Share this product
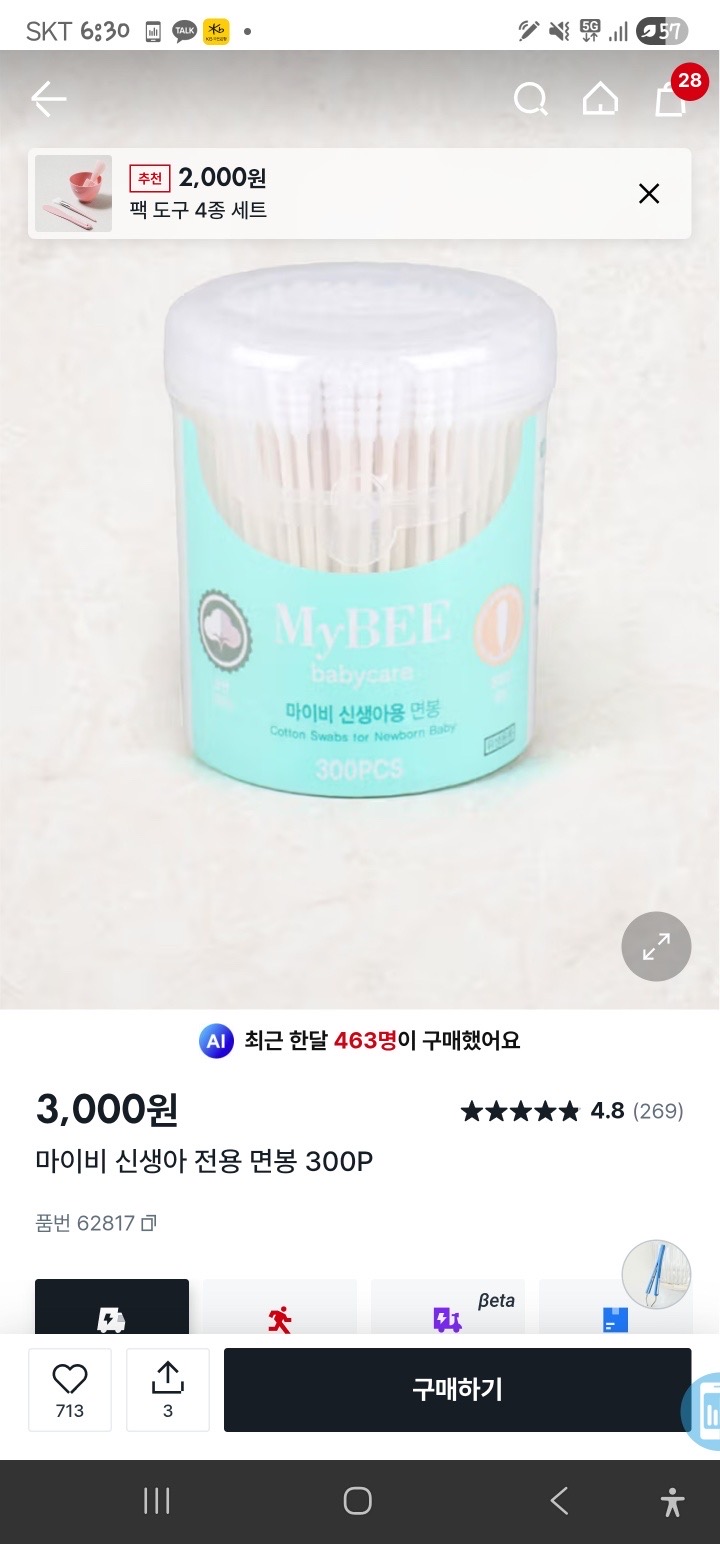Screen dimensions: 720x1544 [167, 1389]
